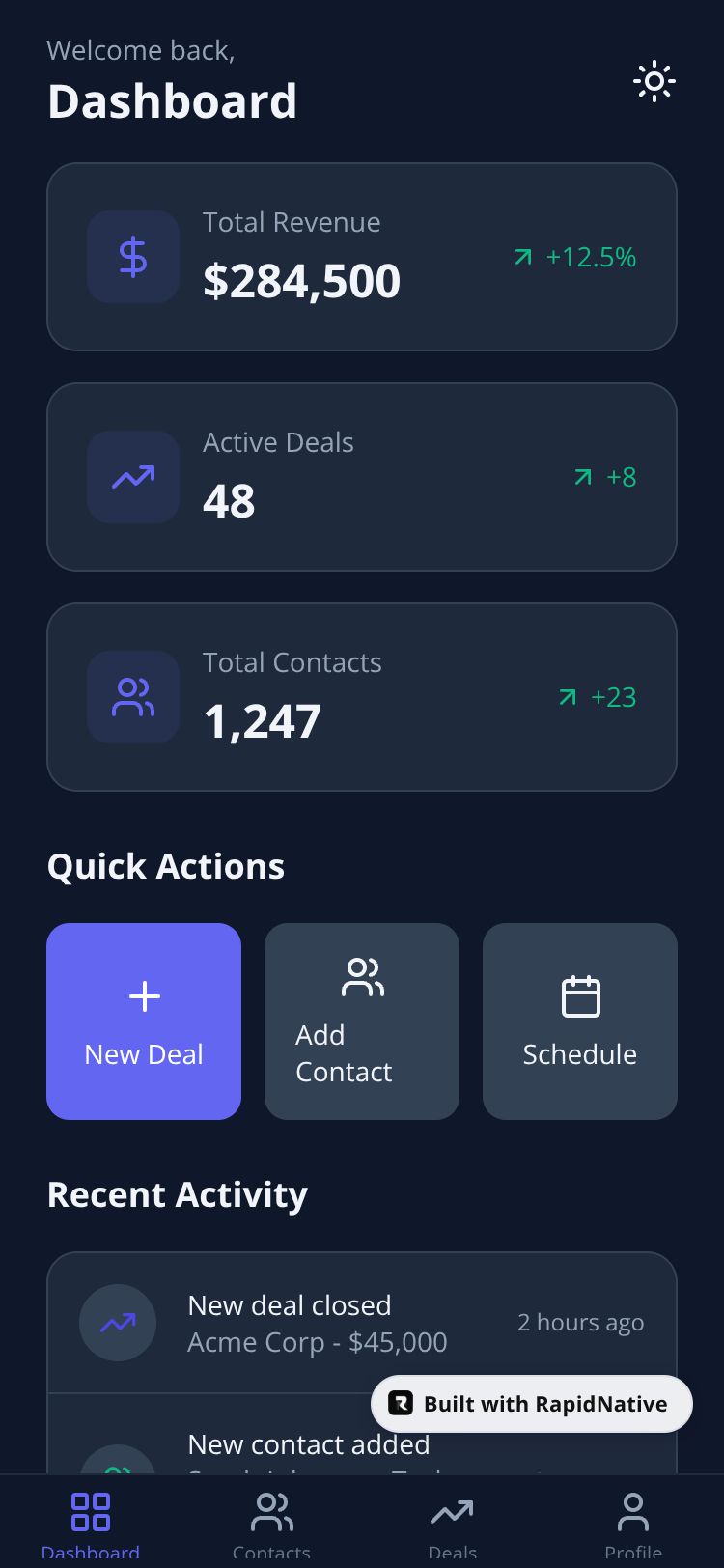Tap the Add Contact quick action
724x1568 pixels.
tap(362, 1022)
